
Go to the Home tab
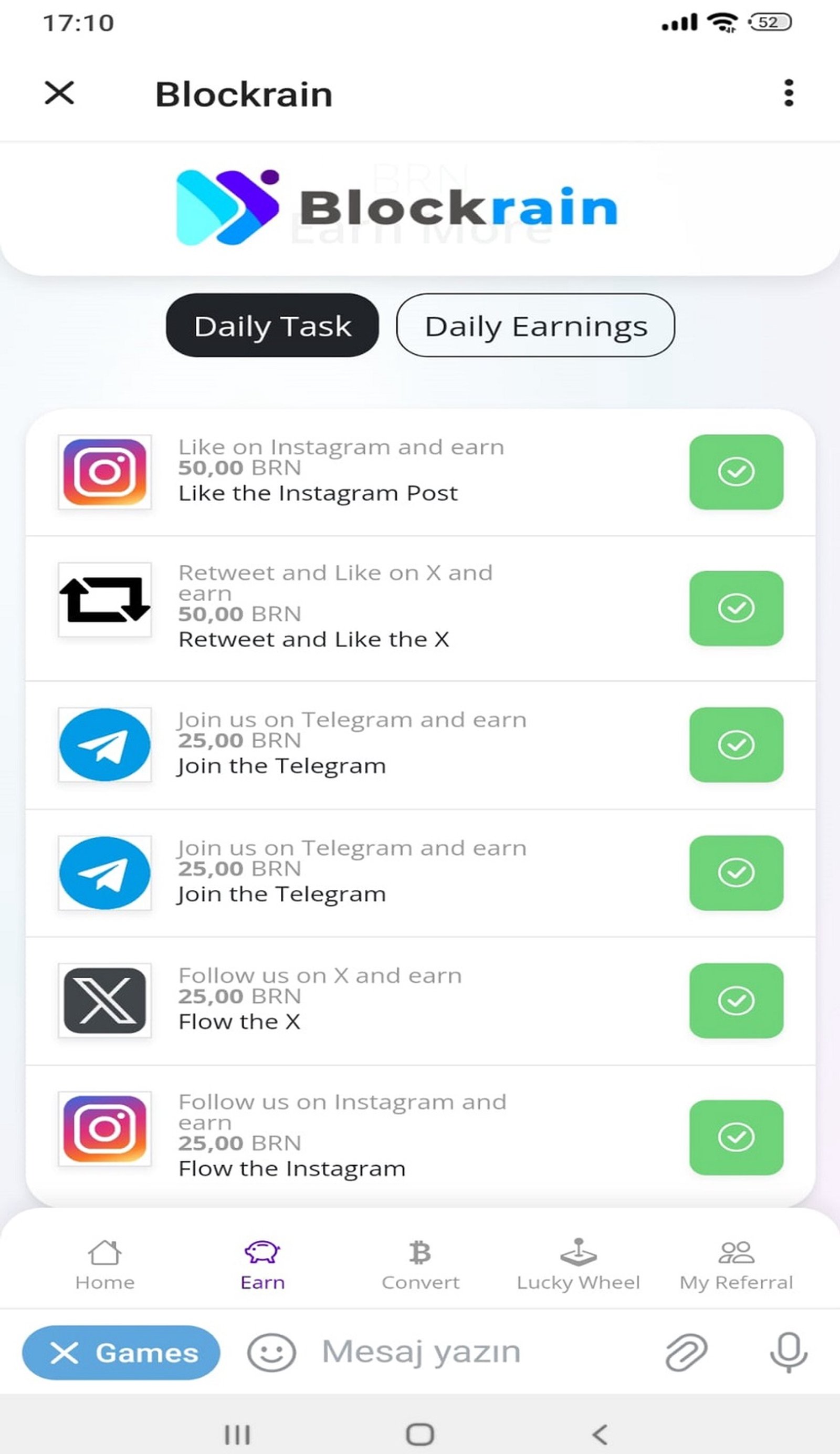105,1266
